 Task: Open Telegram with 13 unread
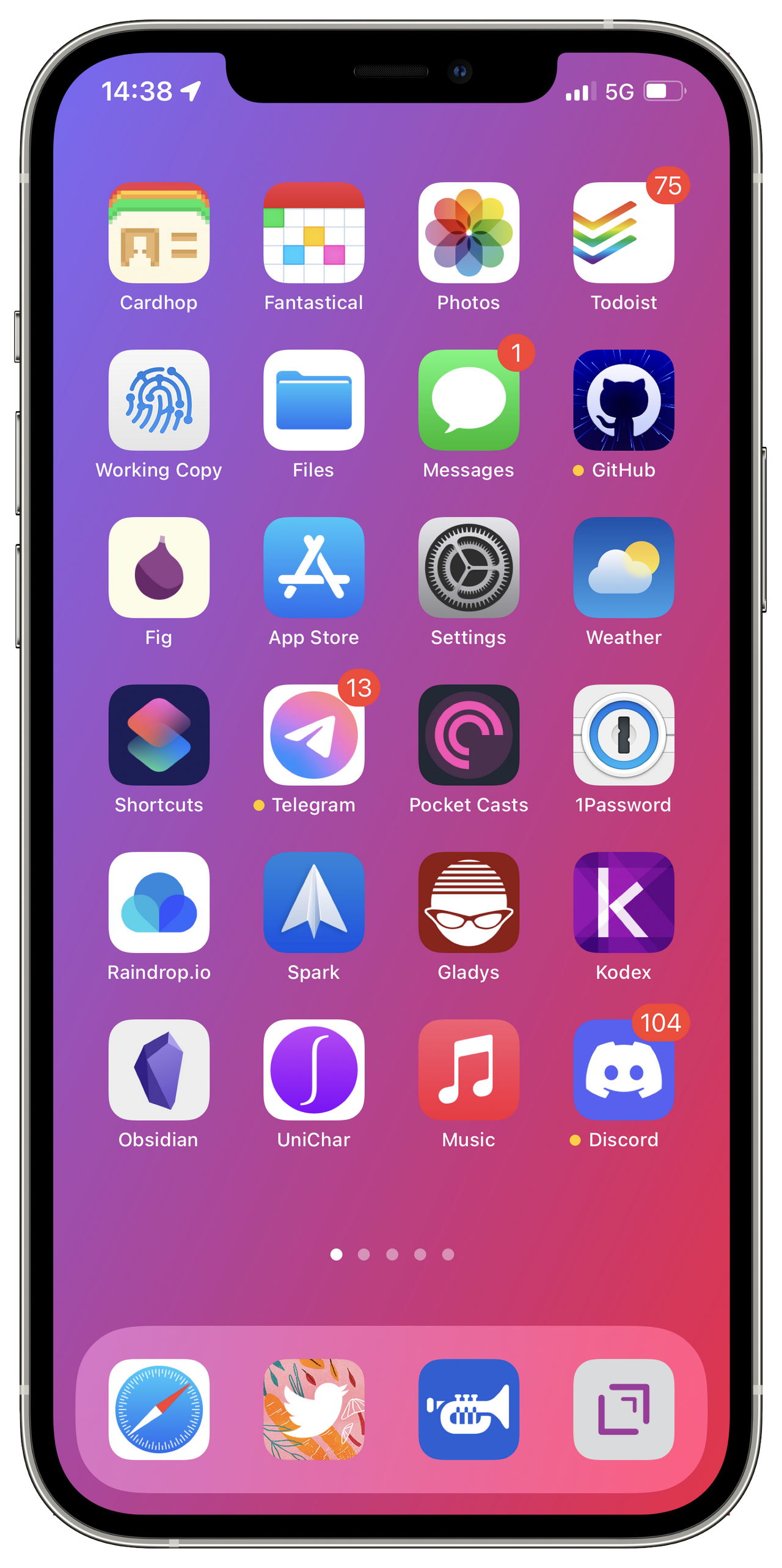pos(313,735)
